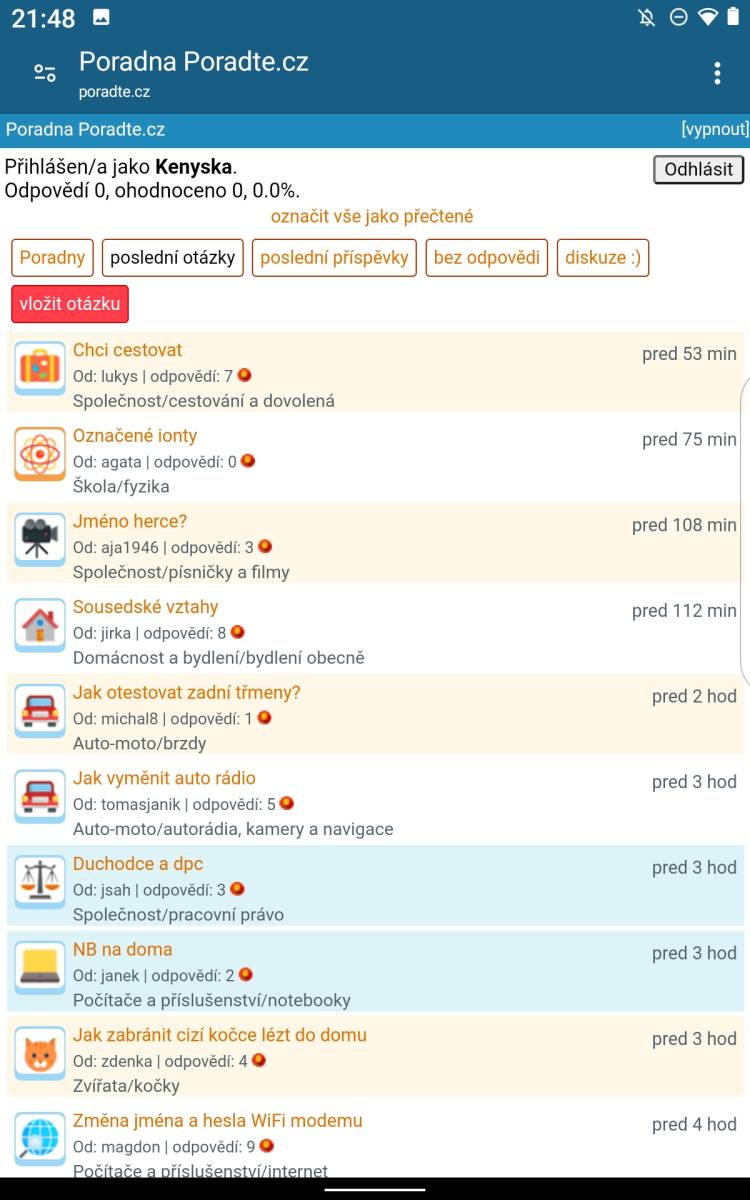Submit a question via vložit otázku

[x=70, y=304]
